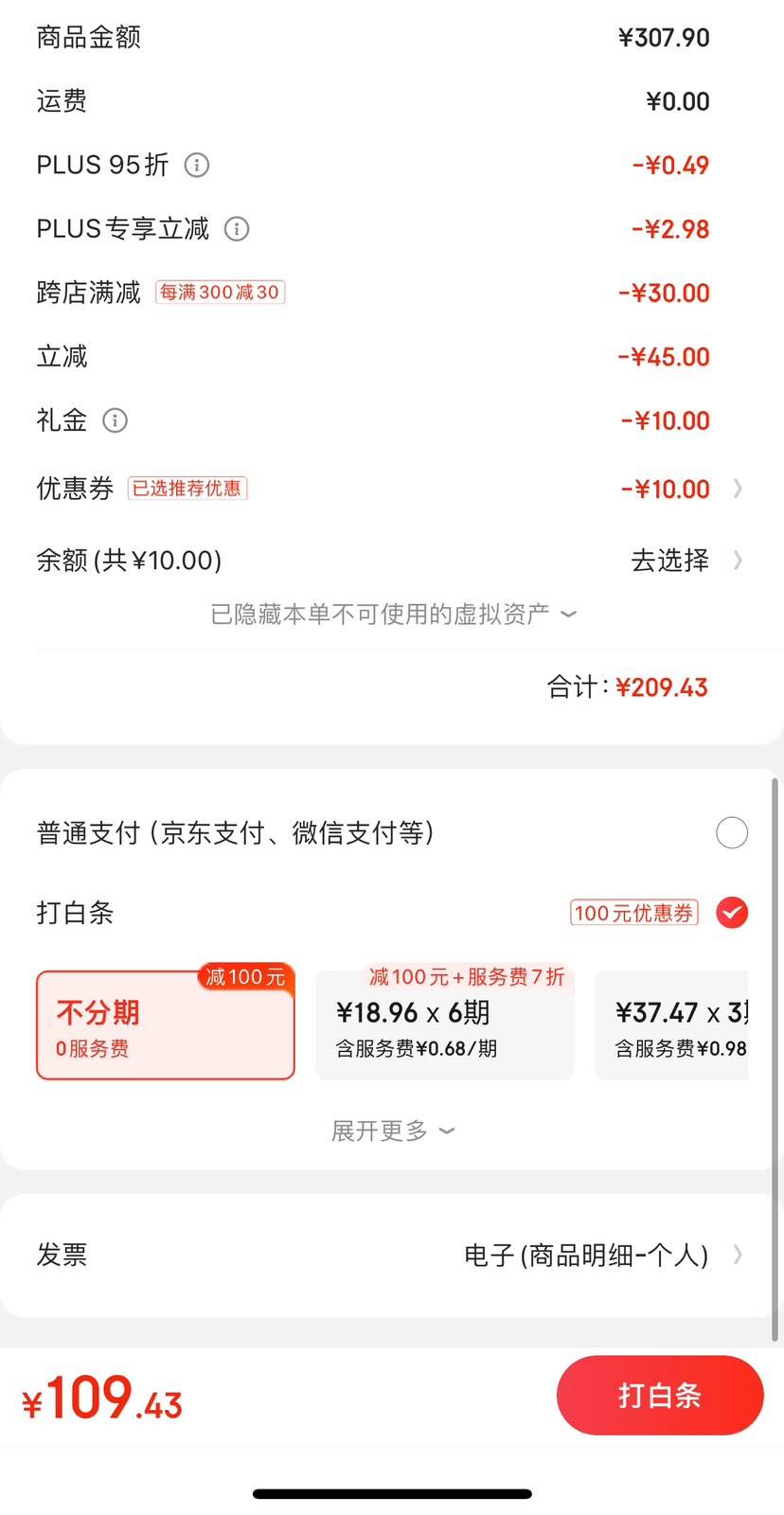Viewport: 784px width, 1515px height.
Task: Tap the checked 打白条 payment option
Action: 732,913
